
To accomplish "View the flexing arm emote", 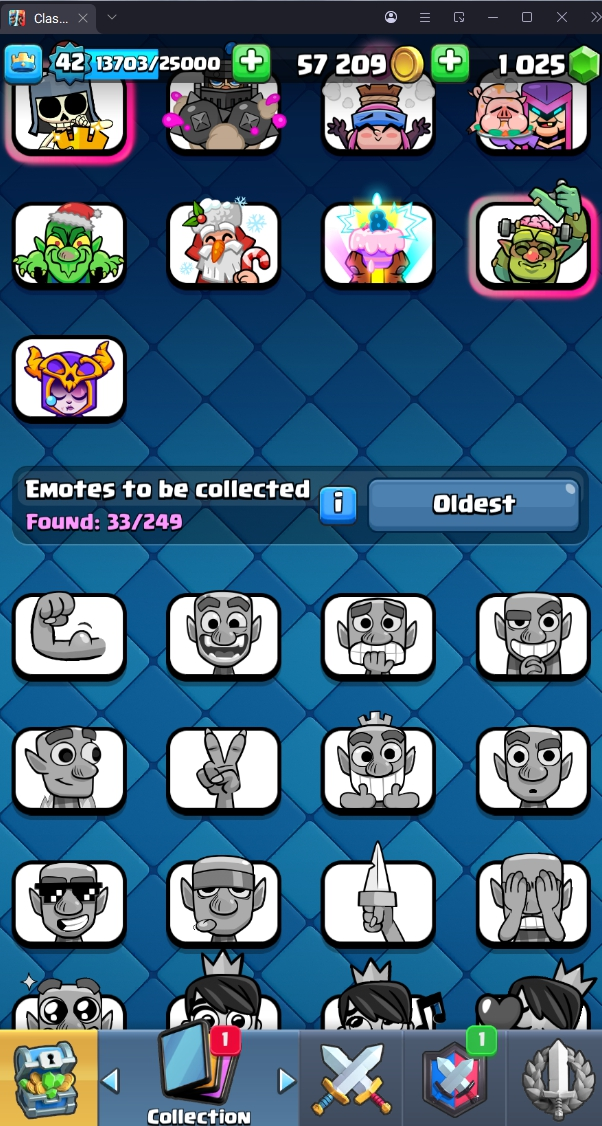I will point(69,636).
